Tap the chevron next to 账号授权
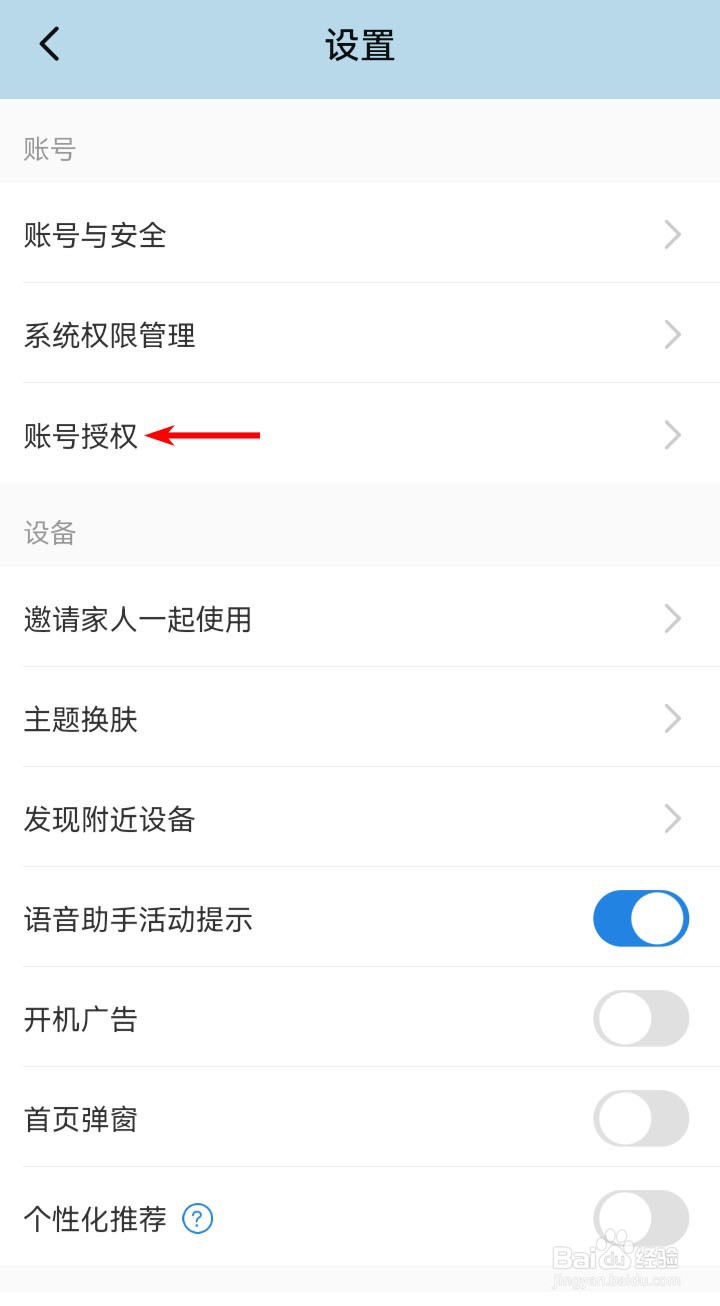The width and height of the screenshot is (720, 1306). click(x=672, y=435)
